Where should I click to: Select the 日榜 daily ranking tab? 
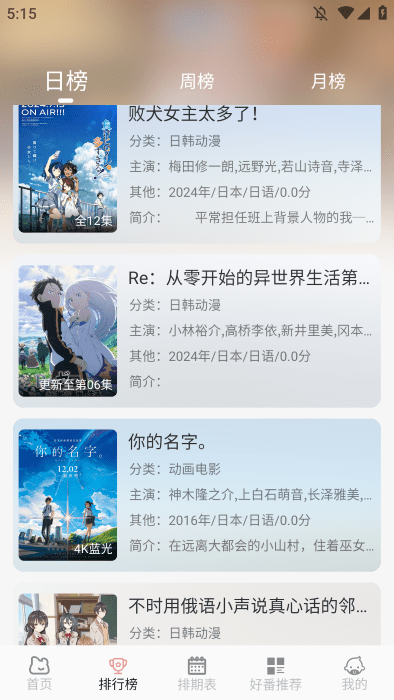(66, 81)
